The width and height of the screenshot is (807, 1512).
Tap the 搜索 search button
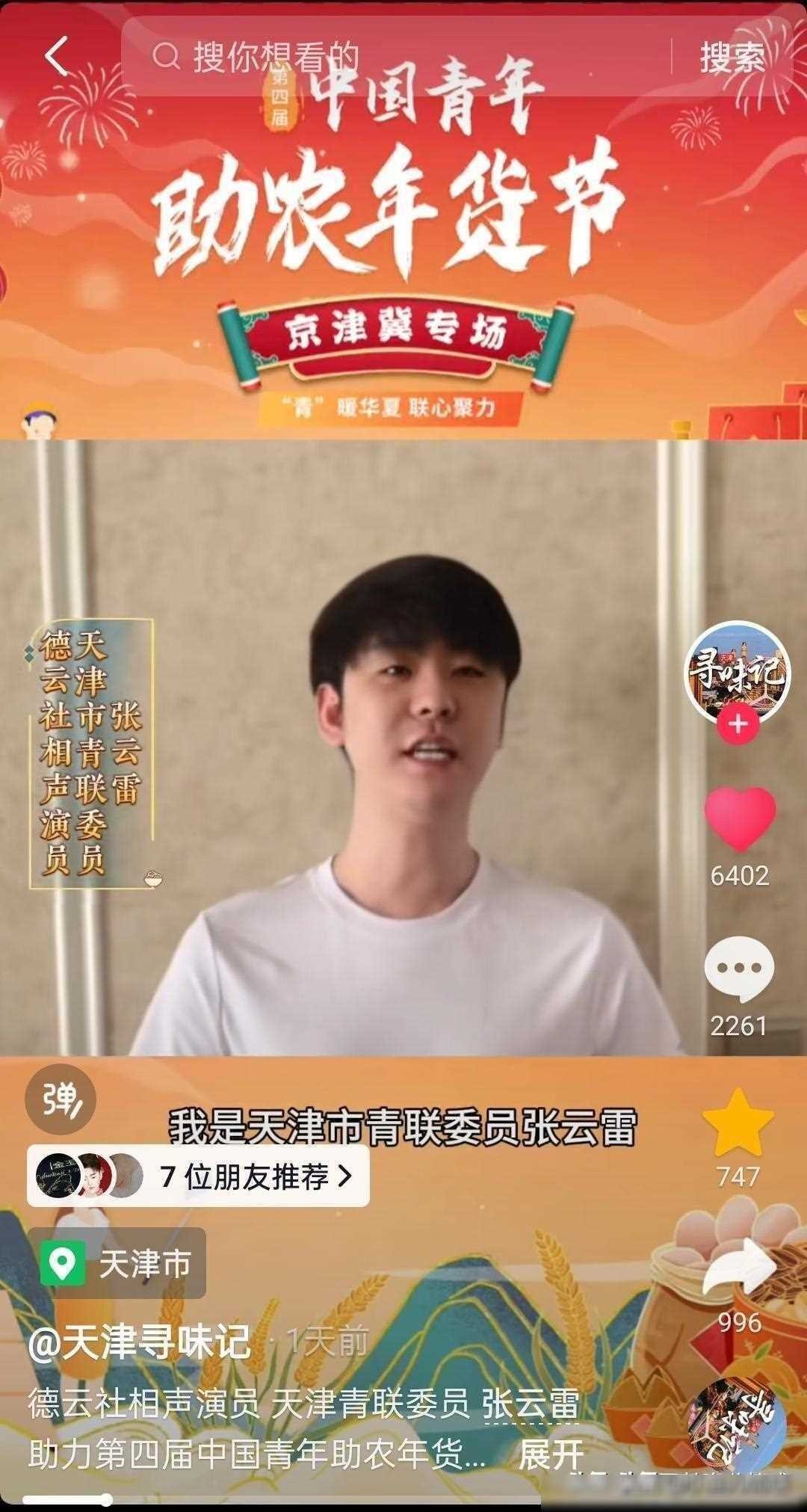pyautogui.click(x=732, y=57)
